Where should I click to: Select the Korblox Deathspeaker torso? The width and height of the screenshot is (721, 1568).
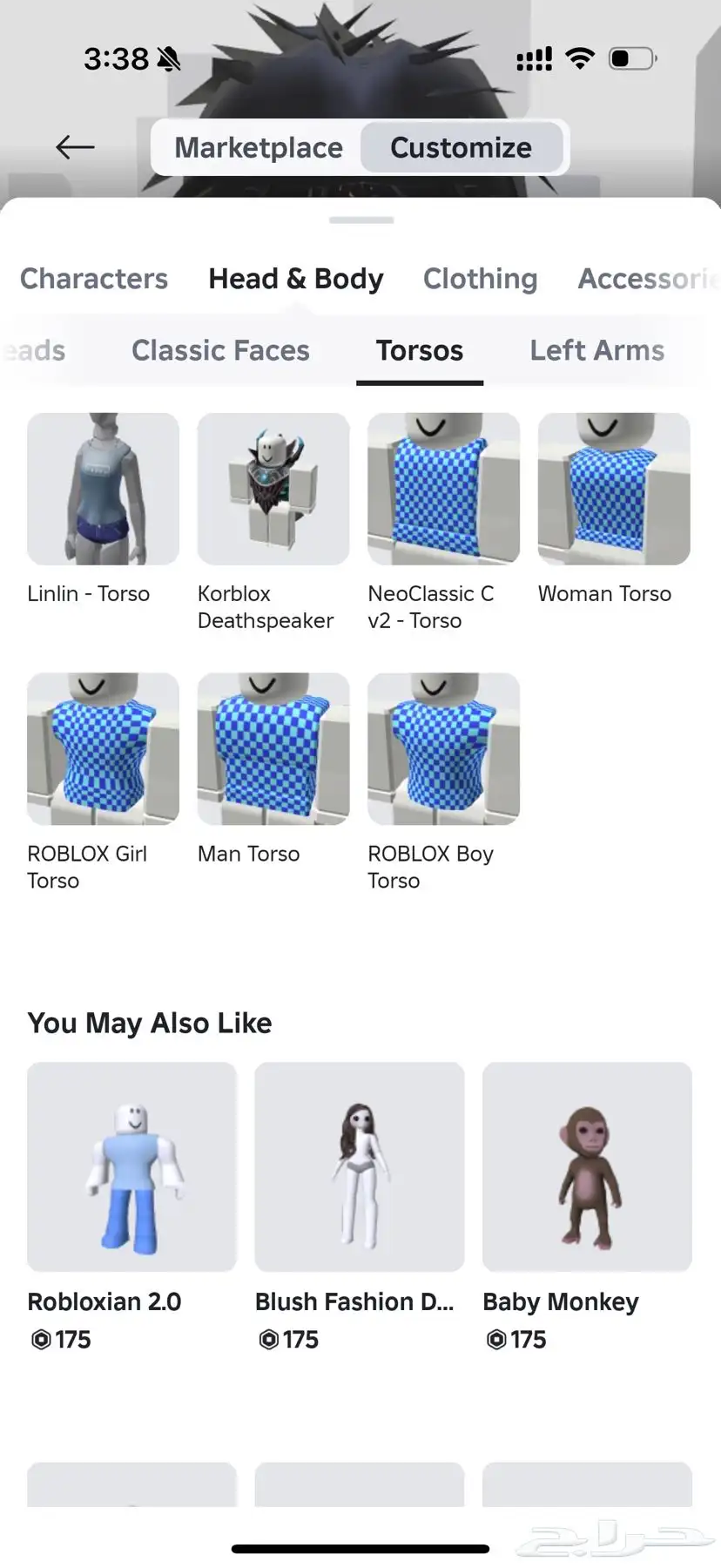click(273, 489)
